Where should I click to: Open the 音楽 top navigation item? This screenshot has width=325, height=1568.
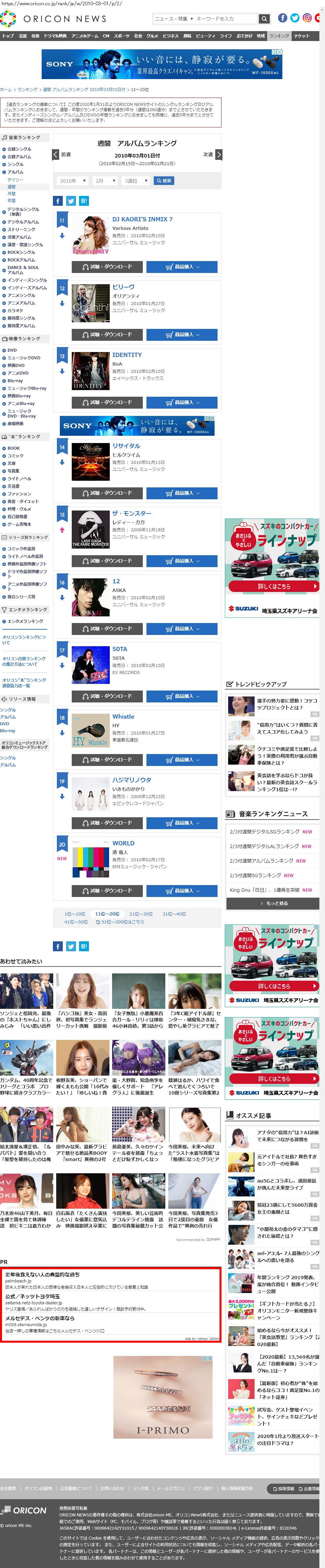coord(35,36)
